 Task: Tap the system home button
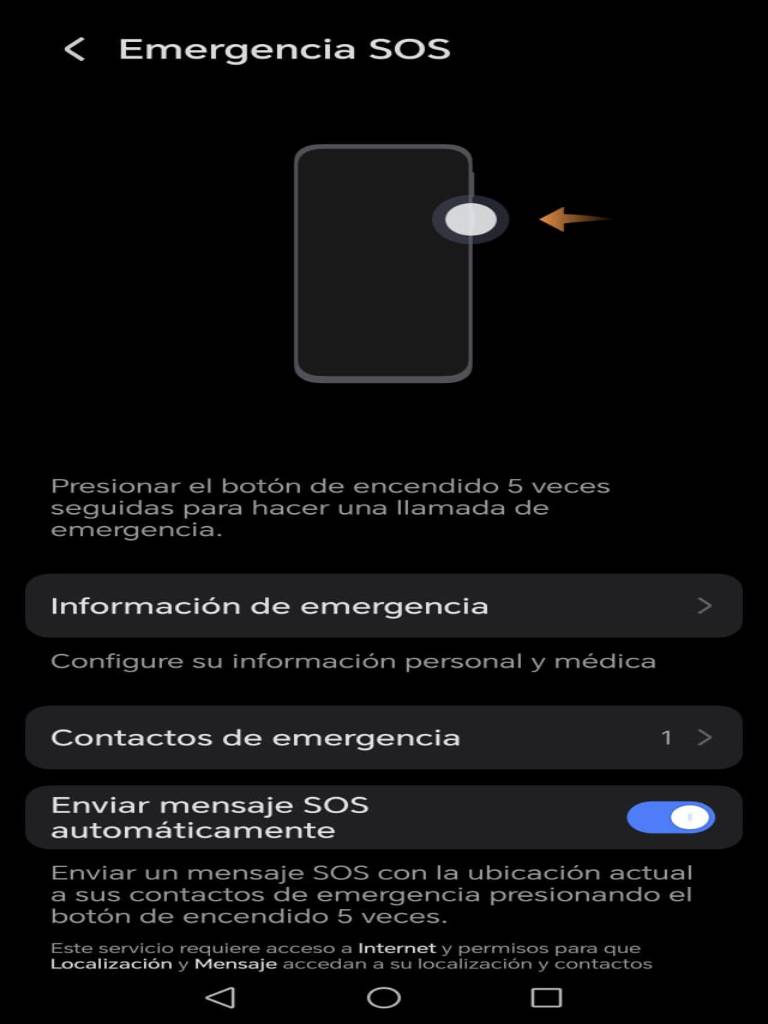[383, 997]
